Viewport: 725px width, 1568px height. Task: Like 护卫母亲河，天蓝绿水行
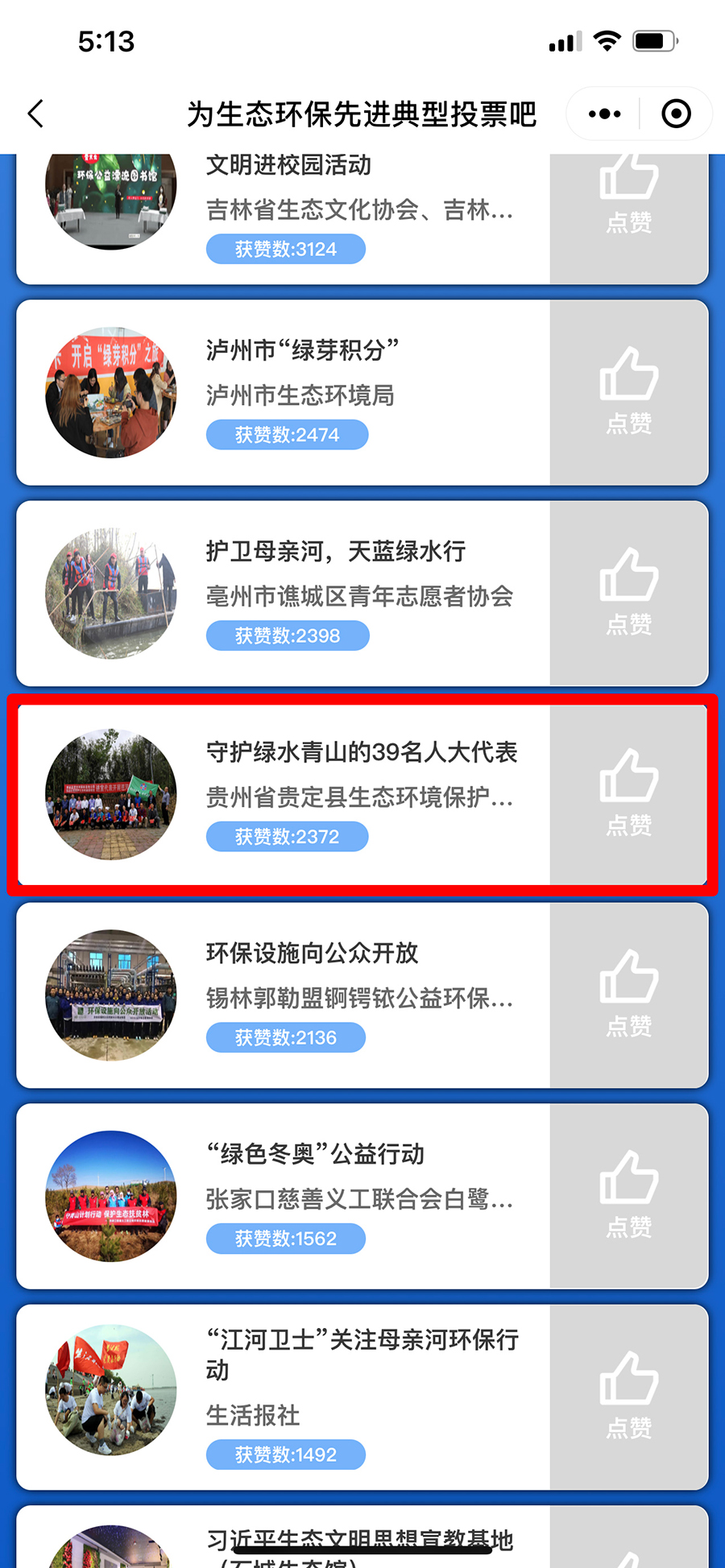click(628, 594)
